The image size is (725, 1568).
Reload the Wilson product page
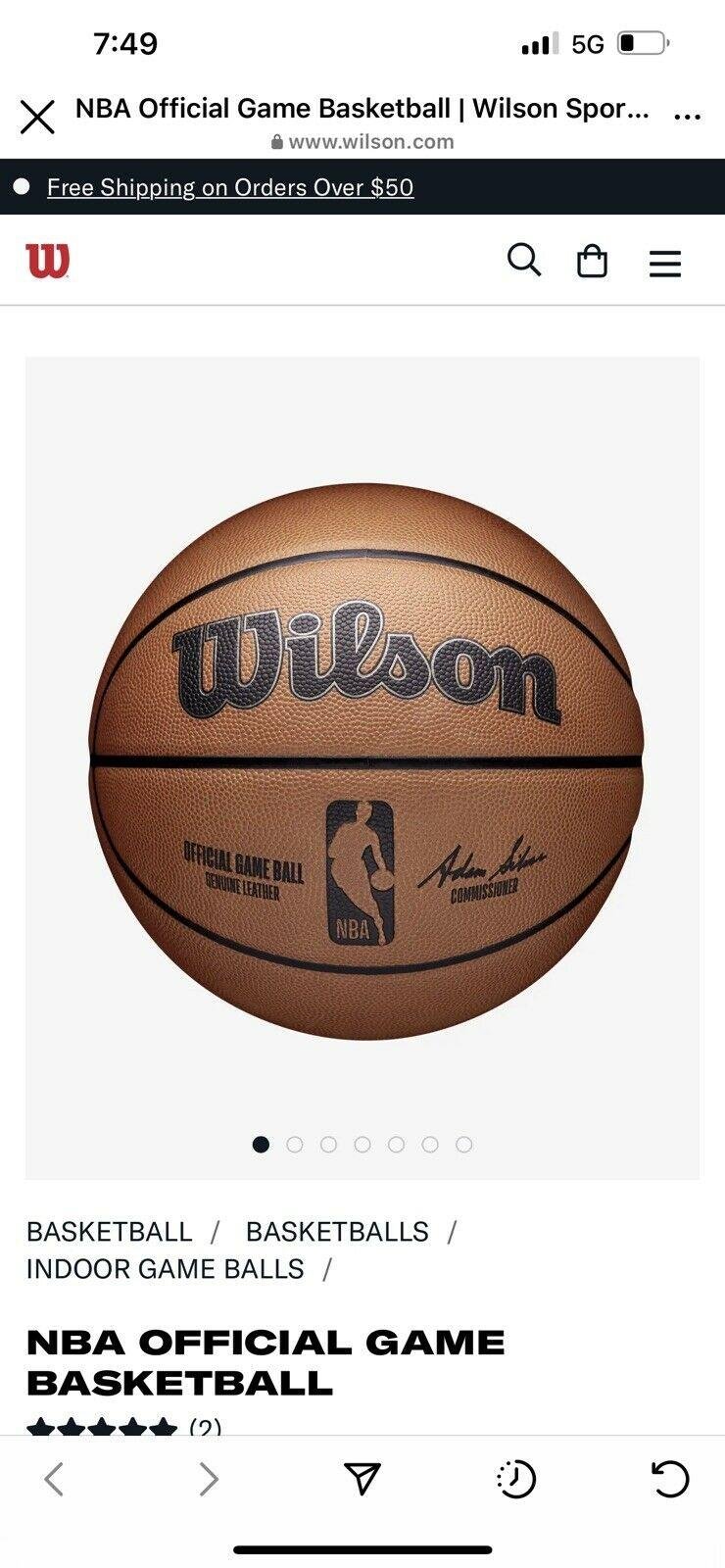[670, 1479]
